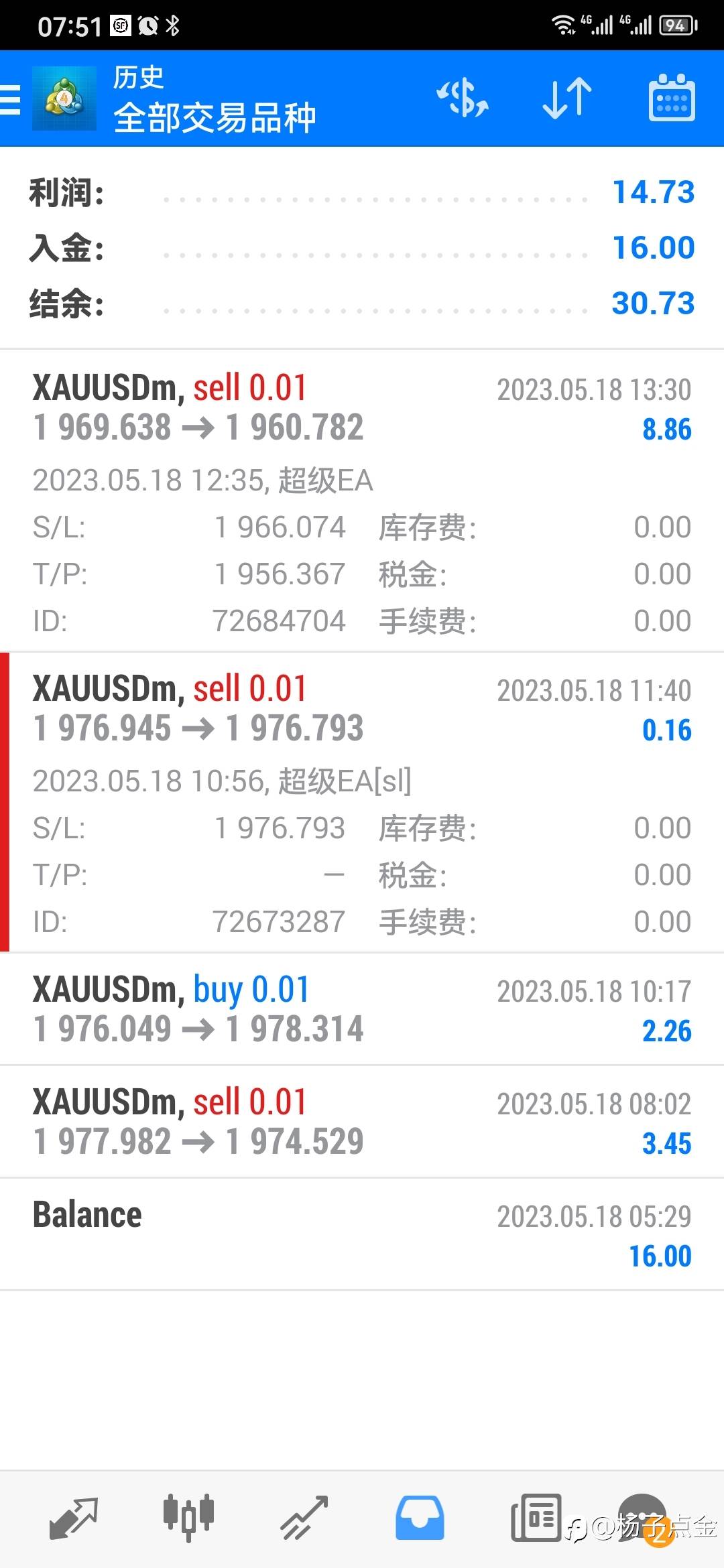Screen dimensions: 724x1568
Task: Tap the sort arrows icon
Action: coord(567,99)
